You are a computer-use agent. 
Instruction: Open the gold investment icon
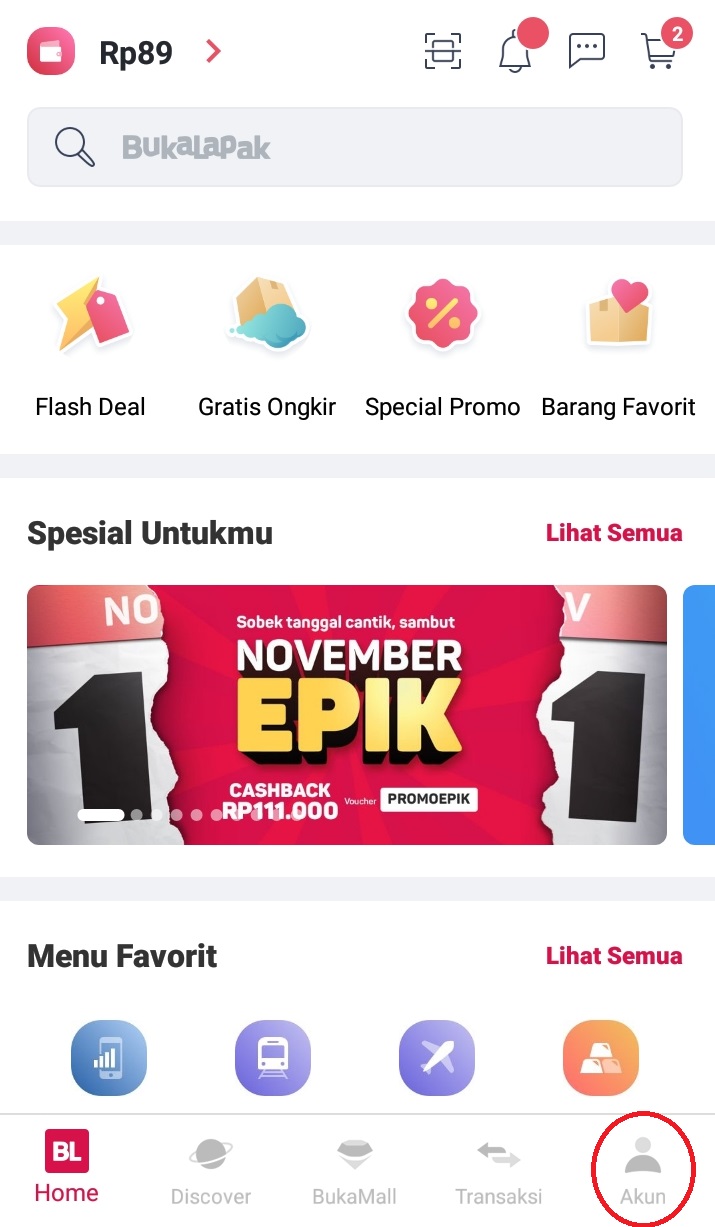601,1057
